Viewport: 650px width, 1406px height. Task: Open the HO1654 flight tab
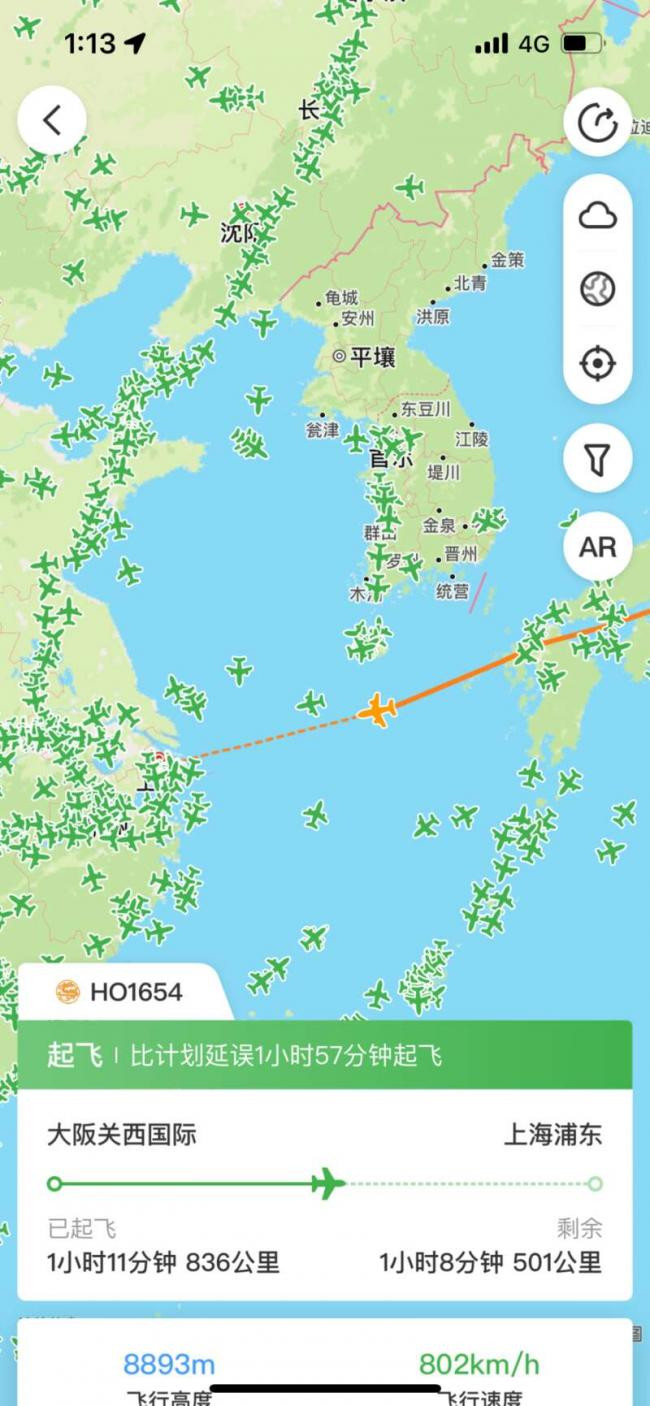120,992
